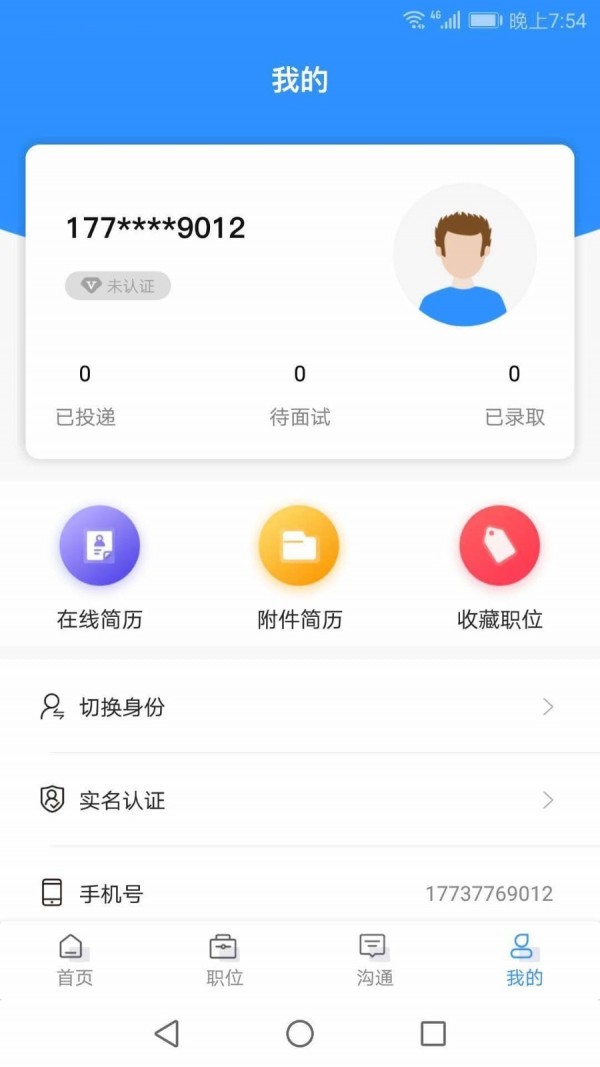Open 实名认证 verification row

pos(300,800)
